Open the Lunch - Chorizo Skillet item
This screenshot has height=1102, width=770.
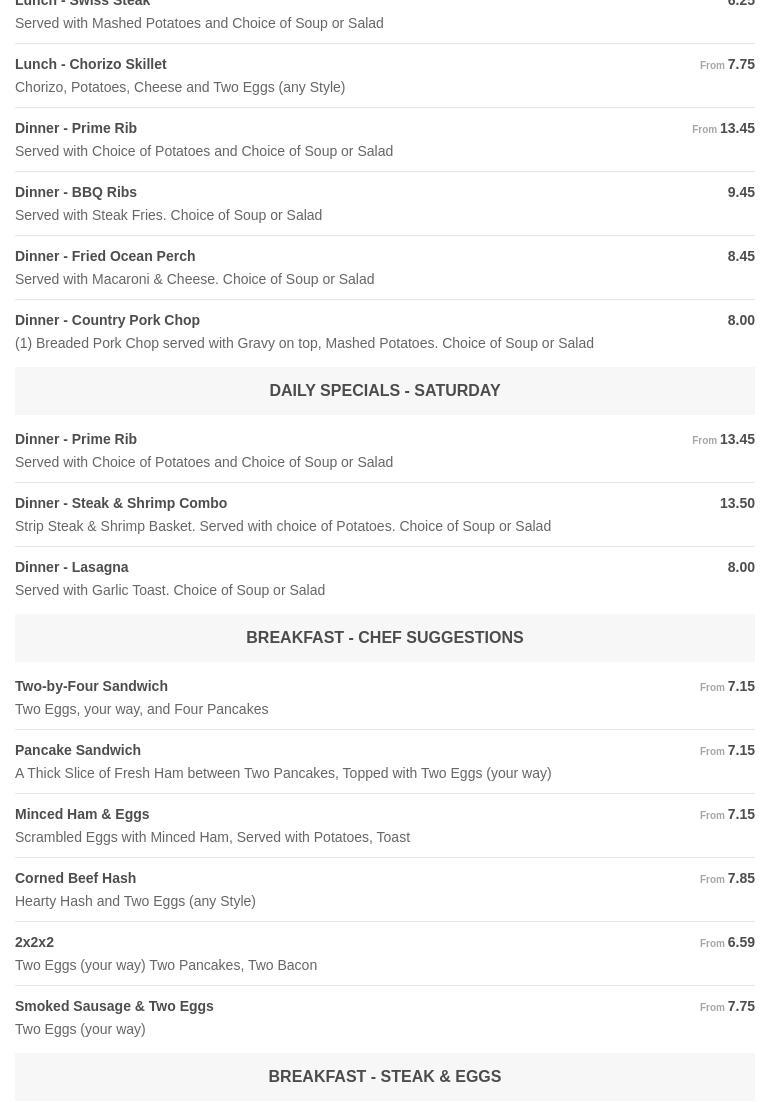pos(385,75)
